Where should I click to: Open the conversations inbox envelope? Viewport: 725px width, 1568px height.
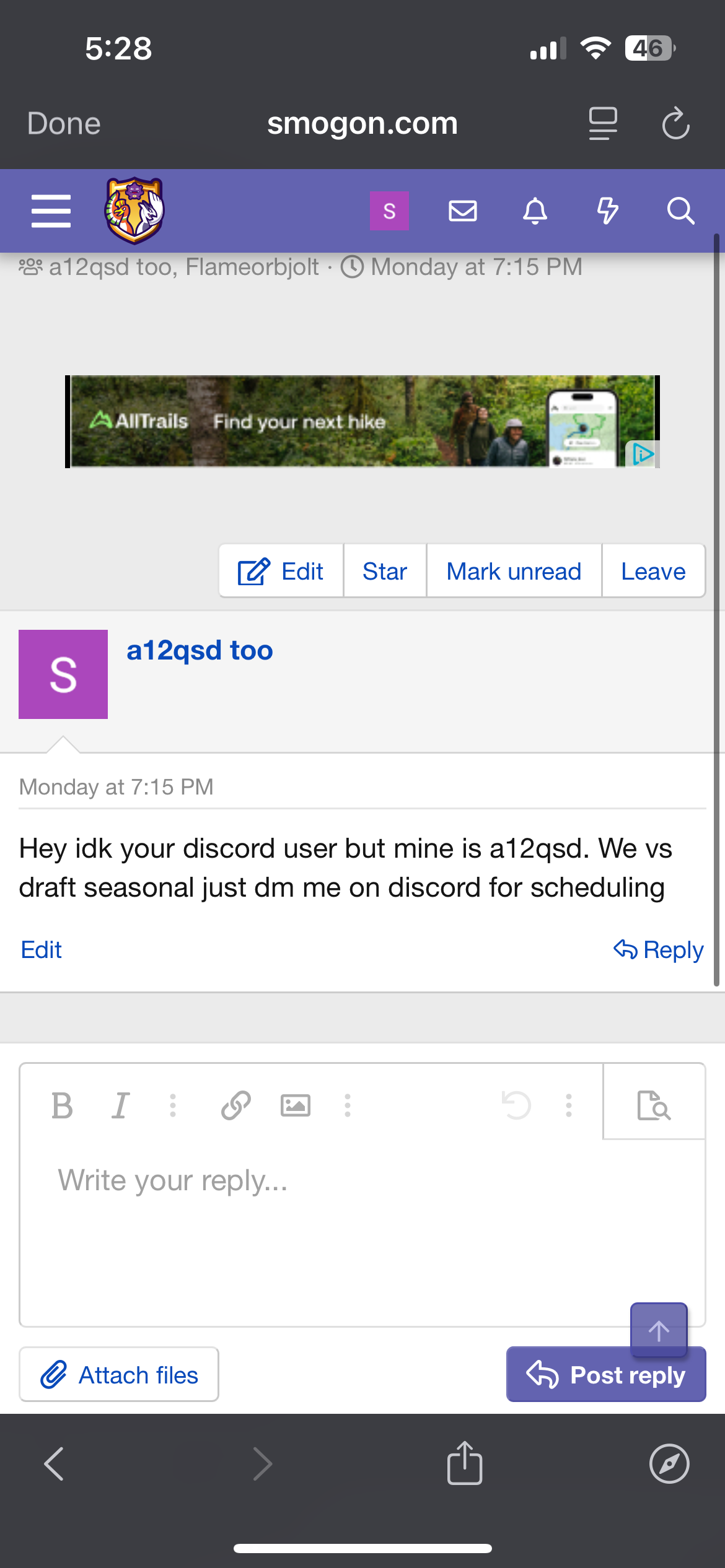(462, 211)
